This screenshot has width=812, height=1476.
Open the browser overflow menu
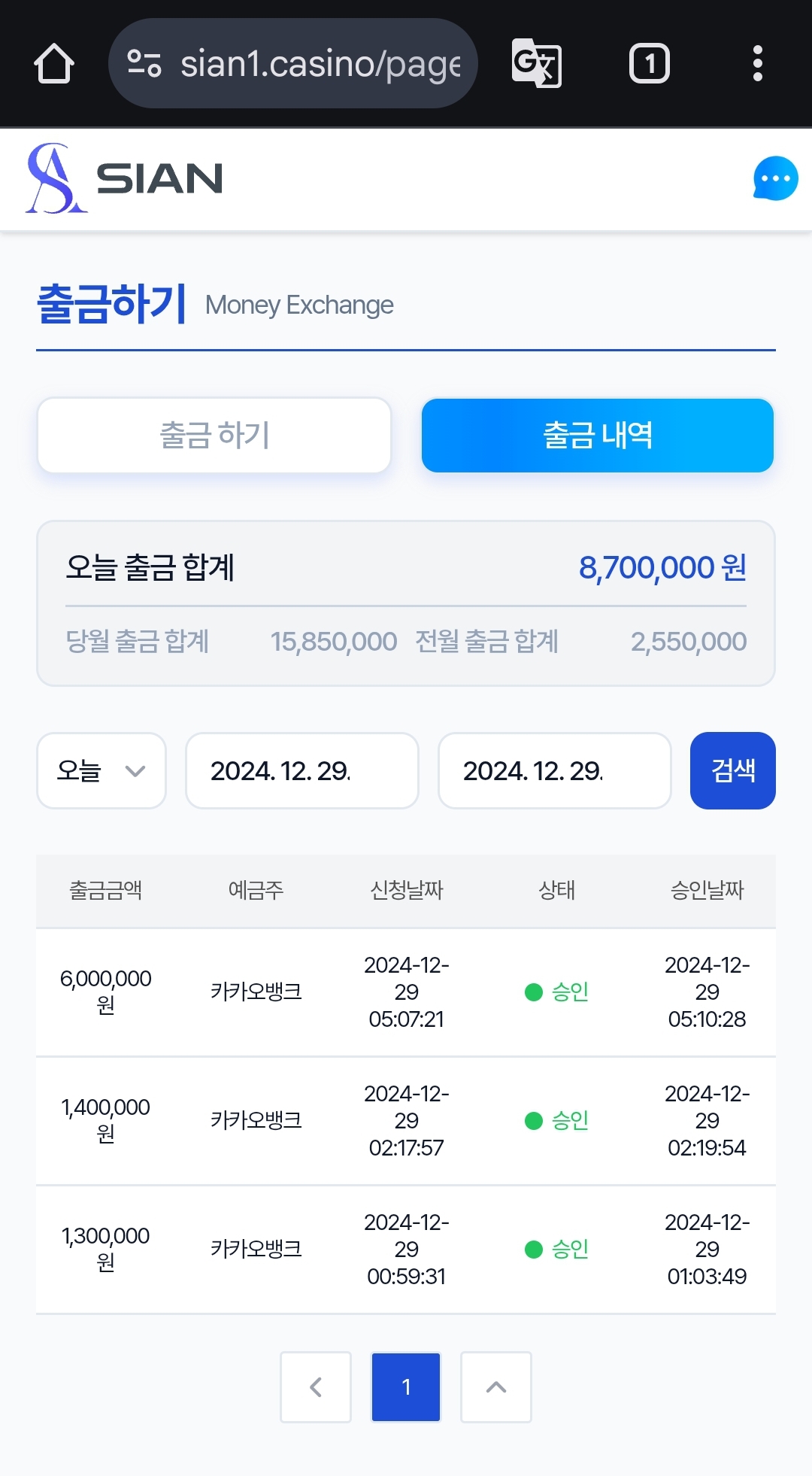coord(758,63)
